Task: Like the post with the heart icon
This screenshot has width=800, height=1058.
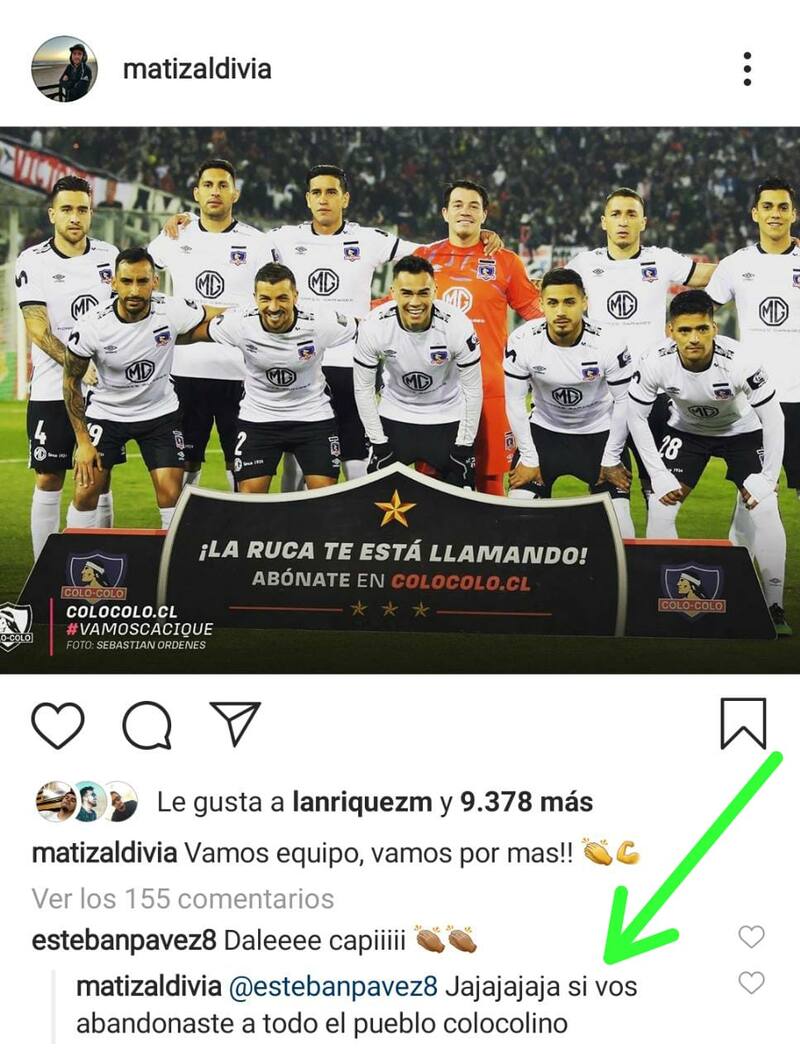Action: tap(58, 725)
